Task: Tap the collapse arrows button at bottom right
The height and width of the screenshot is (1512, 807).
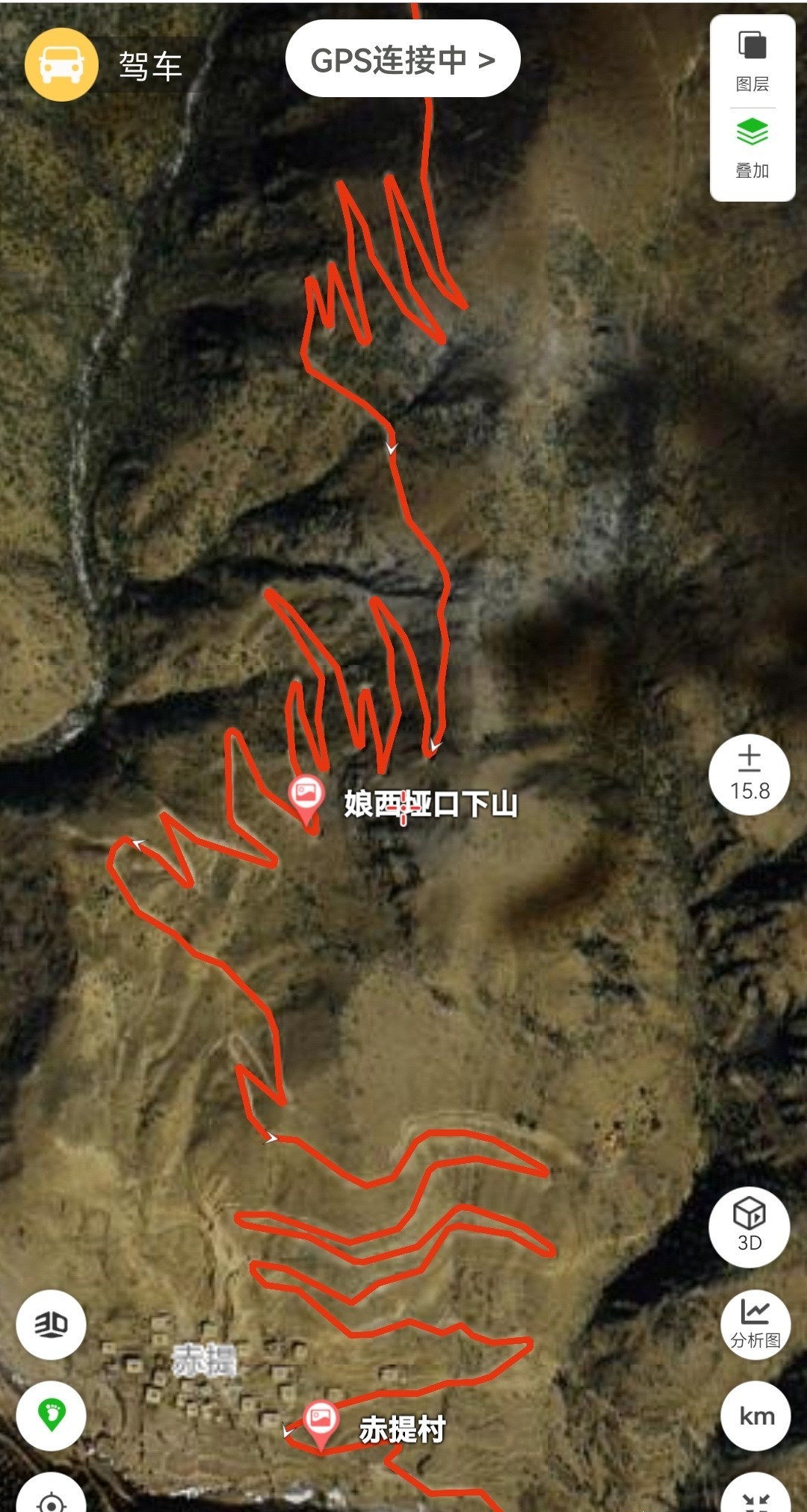Action: (x=755, y=1494)
